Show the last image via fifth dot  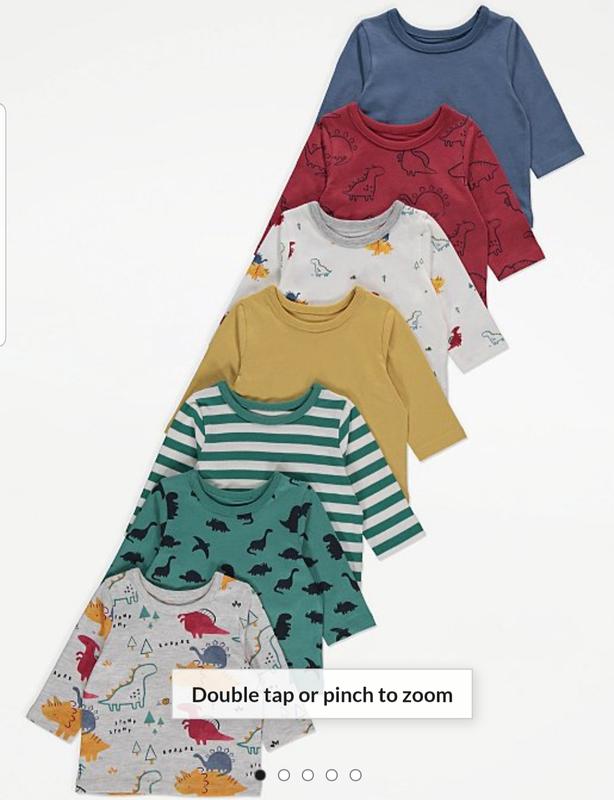(356, 775)
